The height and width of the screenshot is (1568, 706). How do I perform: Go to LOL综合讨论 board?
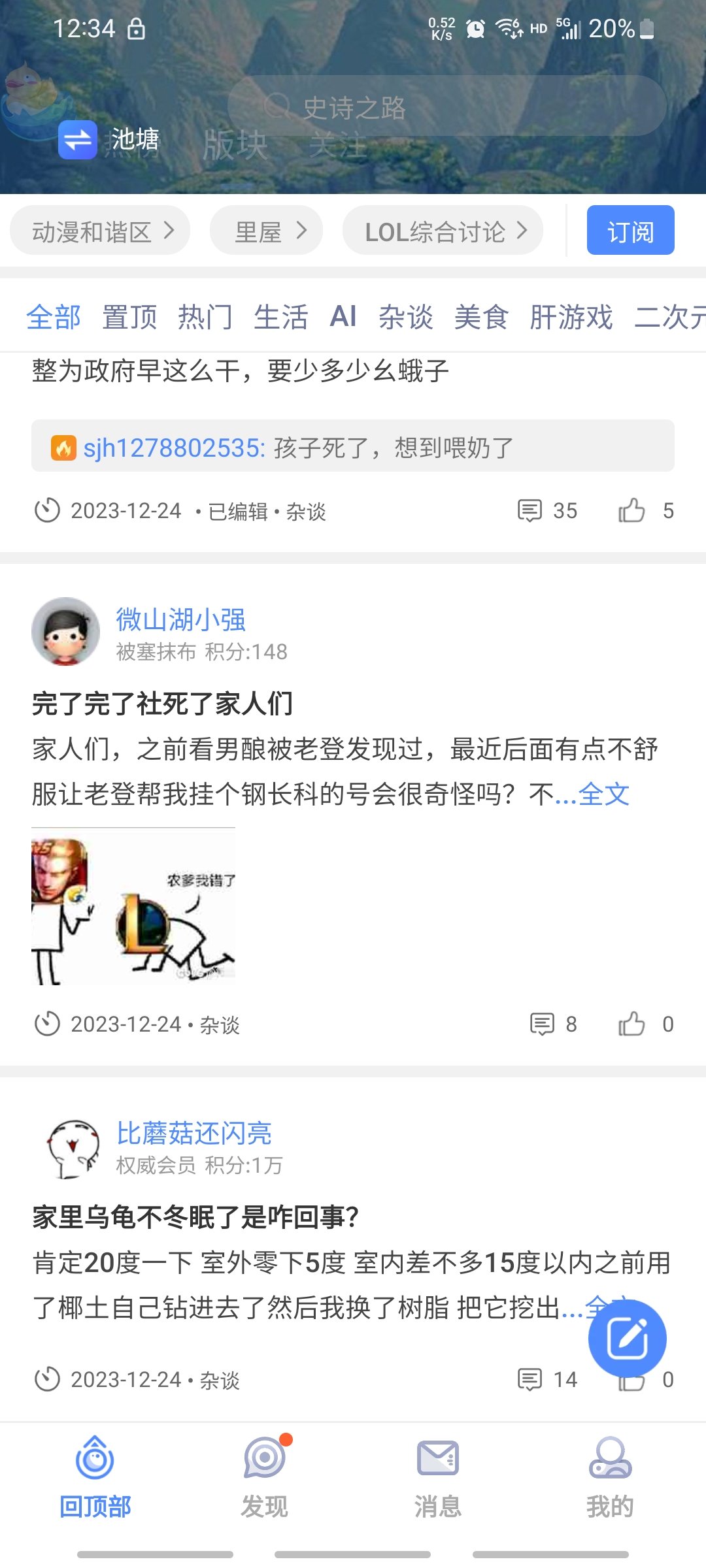[x=443, y=231]
